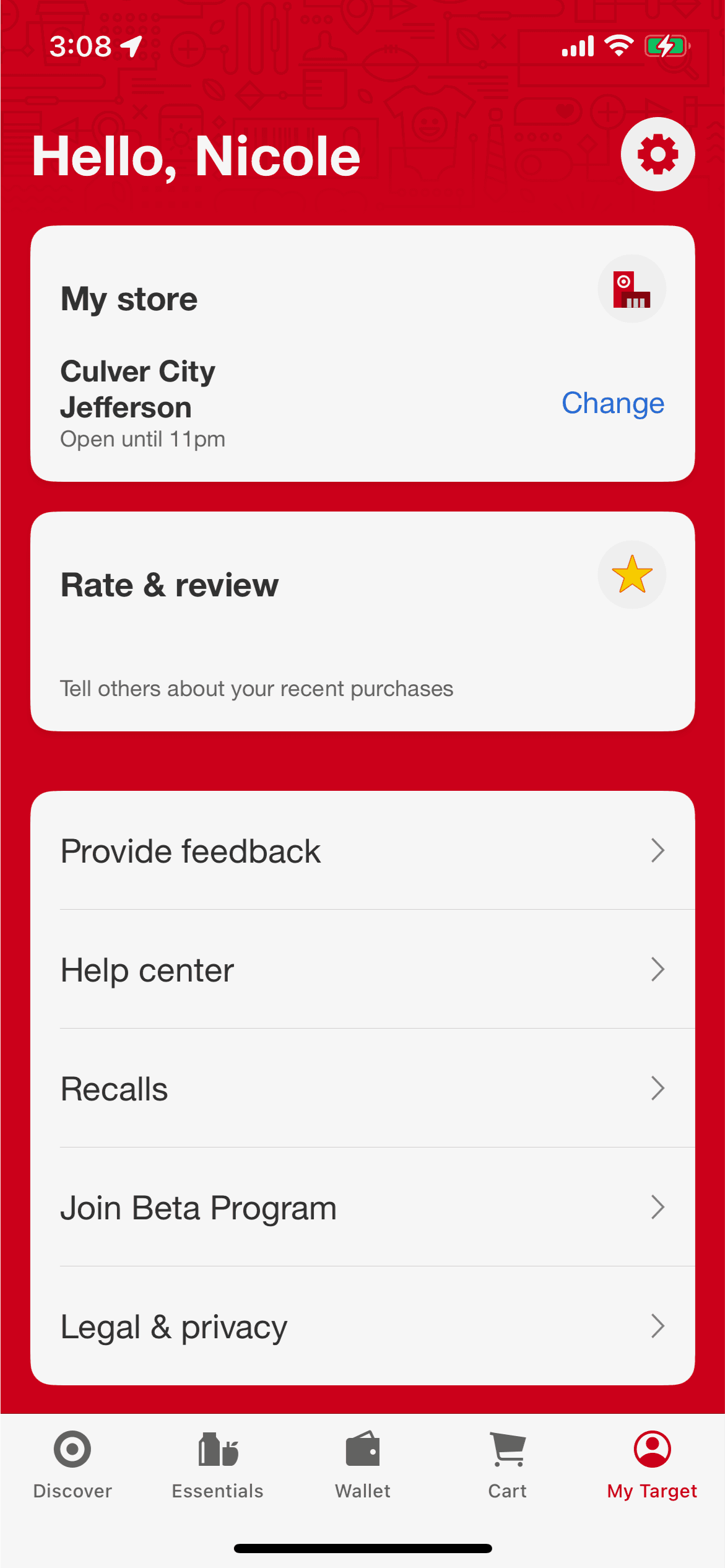Screen dimensions: 725x1568
Task: Switch to the Discover tab
Action: tap(72, 1464)
